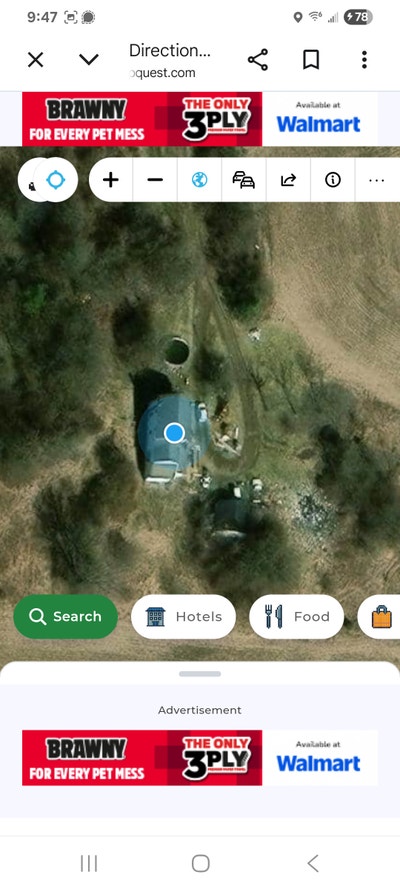Toggle the satellite globe view
The image size is (400, 889).
(199, 180)
